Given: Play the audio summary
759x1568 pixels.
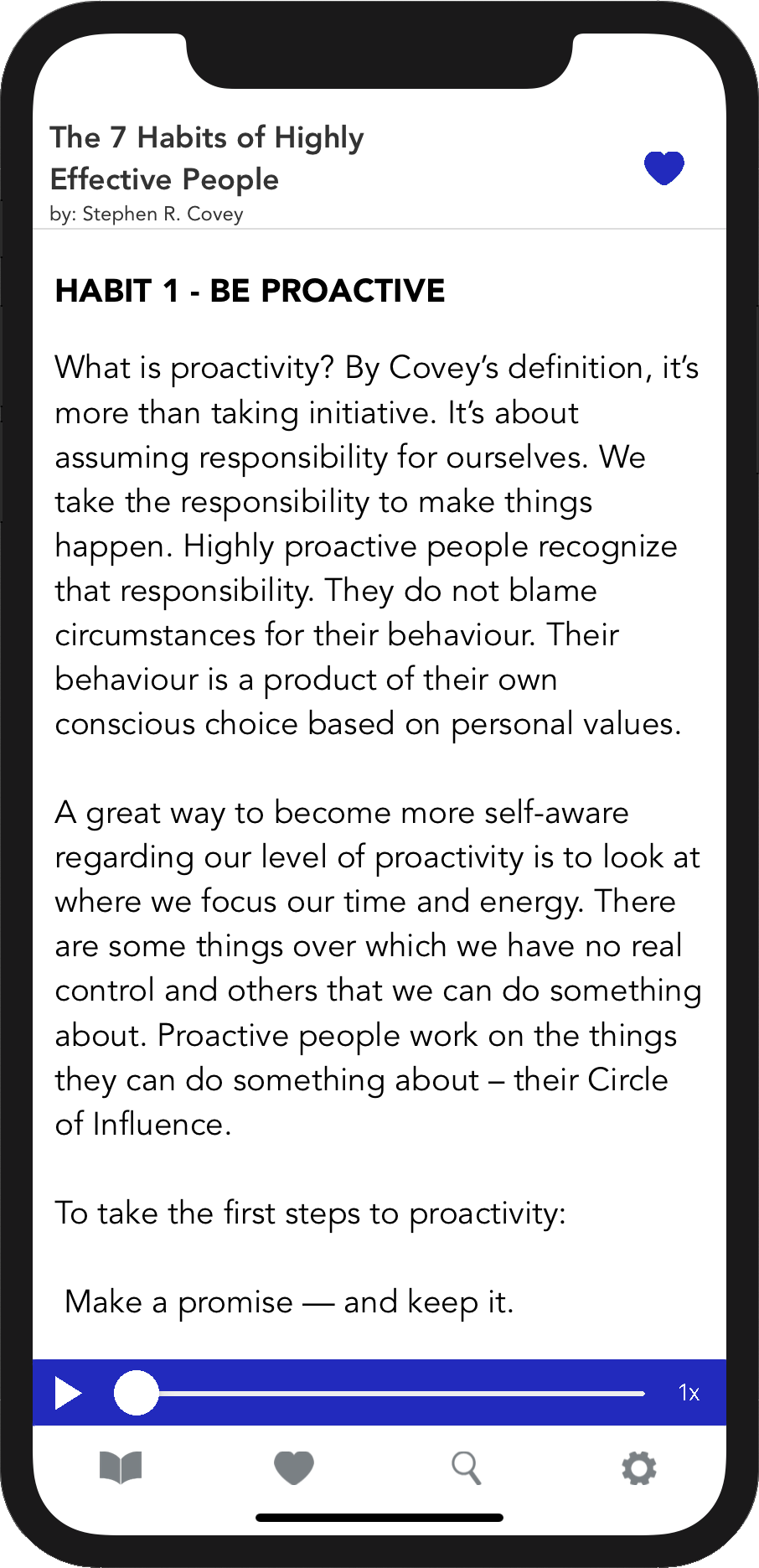Looking at the screenshot, I should coord(68,1393).
